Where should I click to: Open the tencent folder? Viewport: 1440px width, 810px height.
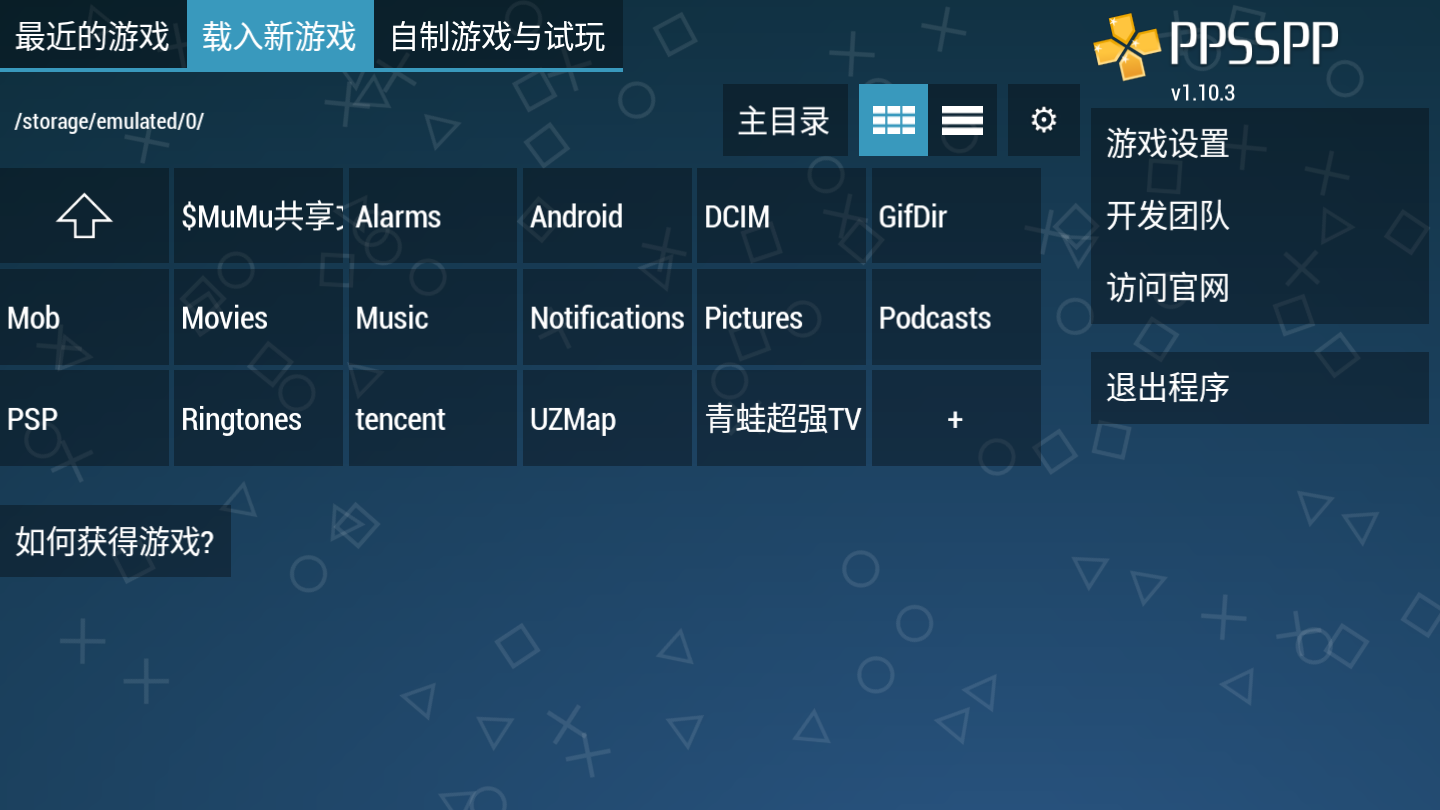point(432,419)
